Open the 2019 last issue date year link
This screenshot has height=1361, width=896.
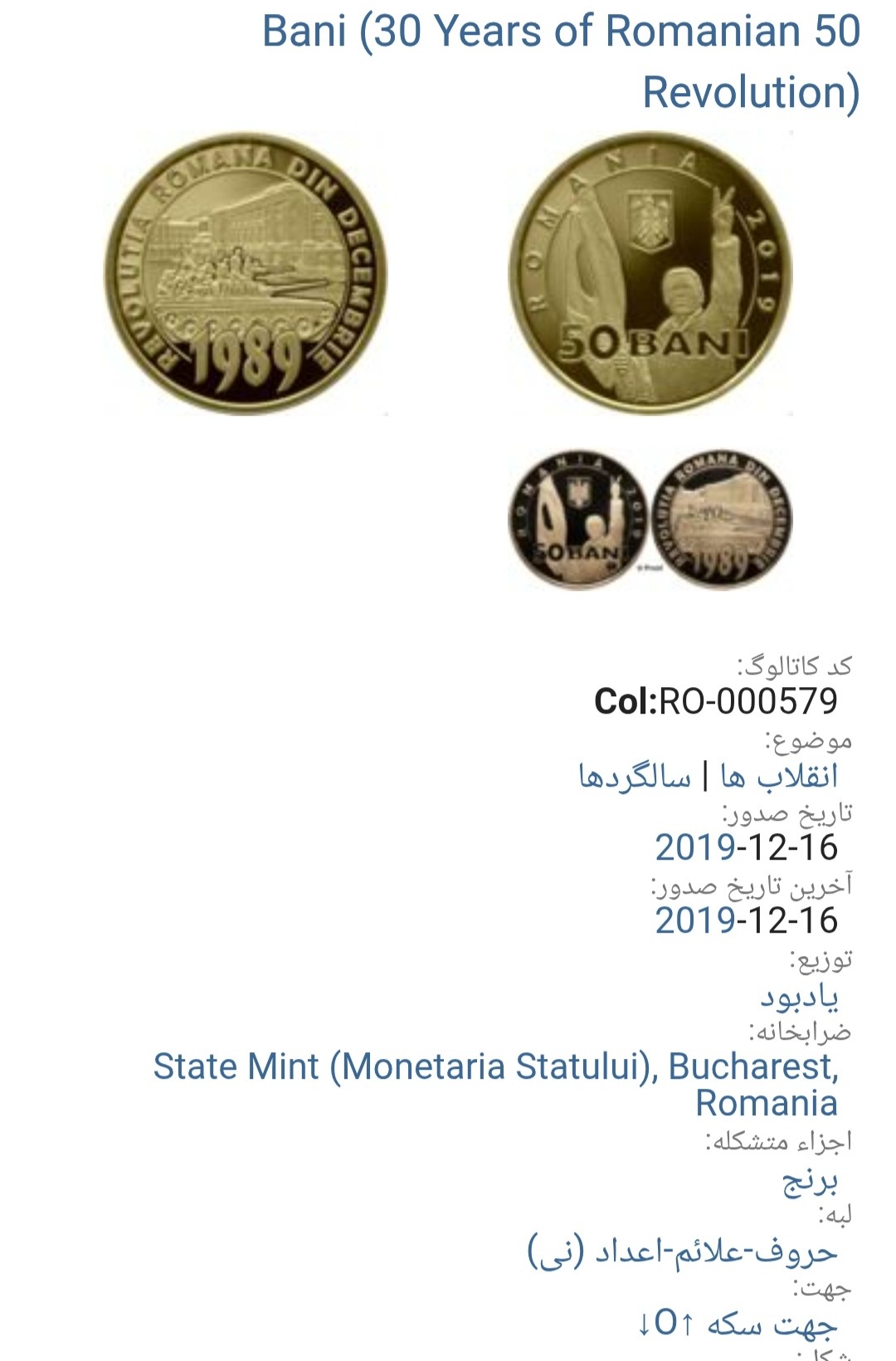pyautogui.click(x=695, y=921)
